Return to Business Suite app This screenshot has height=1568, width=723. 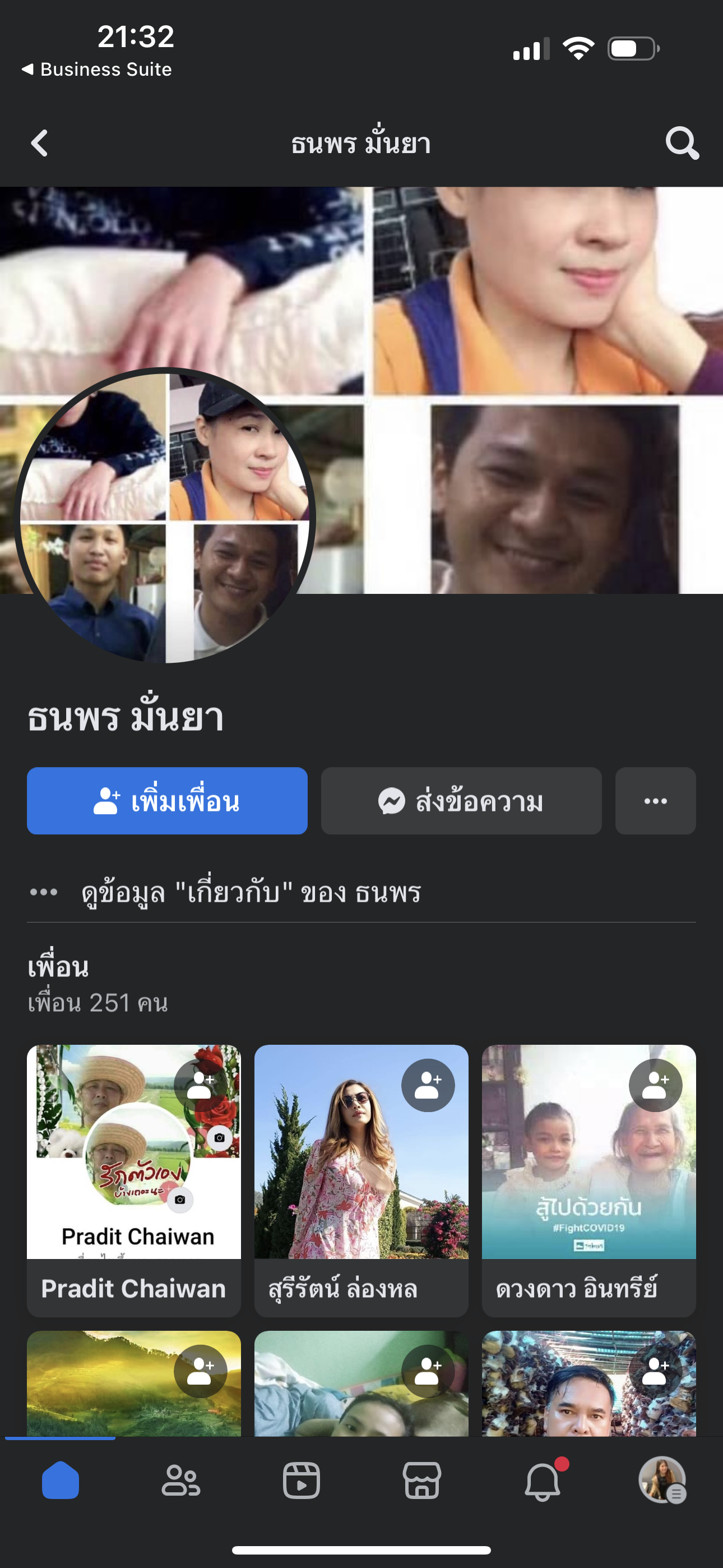pos(98,70)
